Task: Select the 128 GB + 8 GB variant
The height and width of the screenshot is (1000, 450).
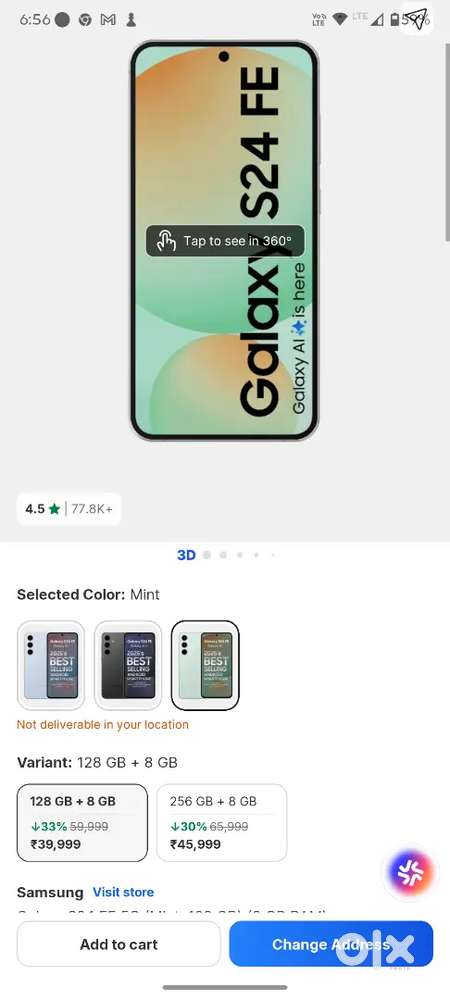Action: (x=82, y=823)
